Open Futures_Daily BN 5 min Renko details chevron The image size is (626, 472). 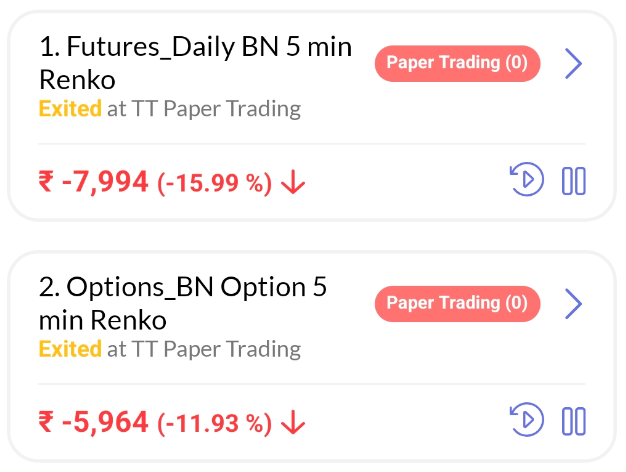click(573, 63)
